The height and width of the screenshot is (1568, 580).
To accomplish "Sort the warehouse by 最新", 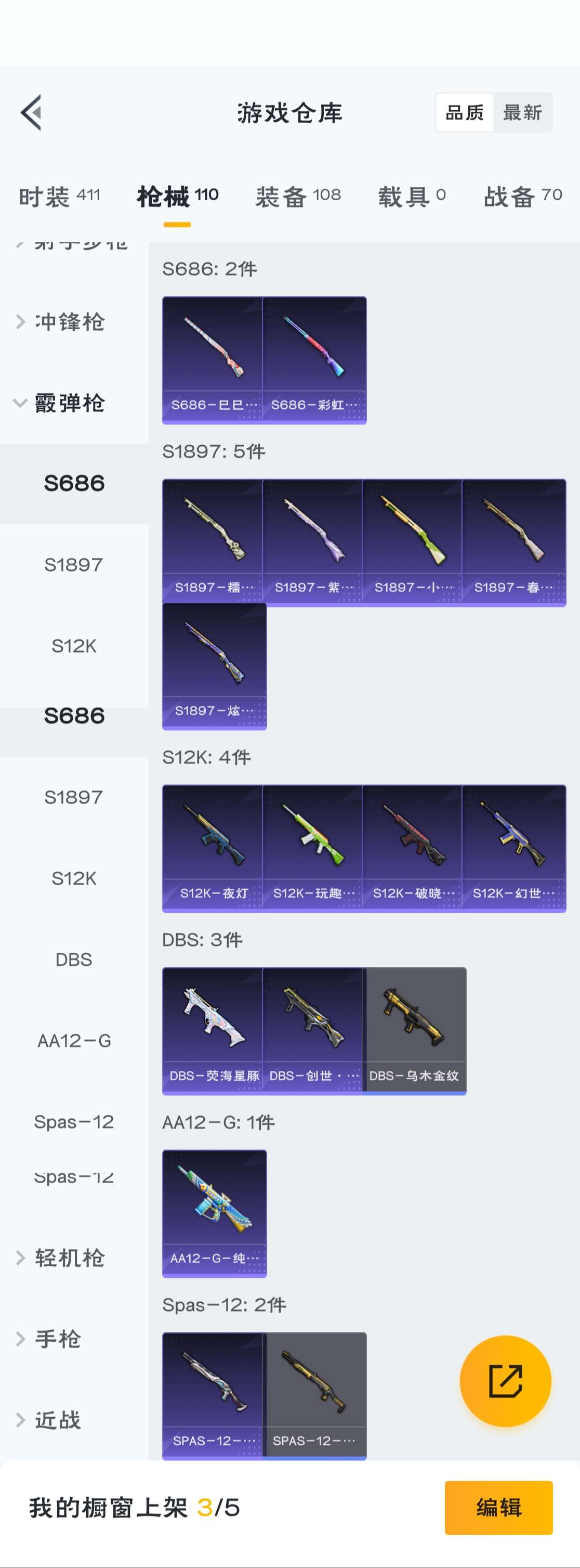I will [x=522, y=113].
